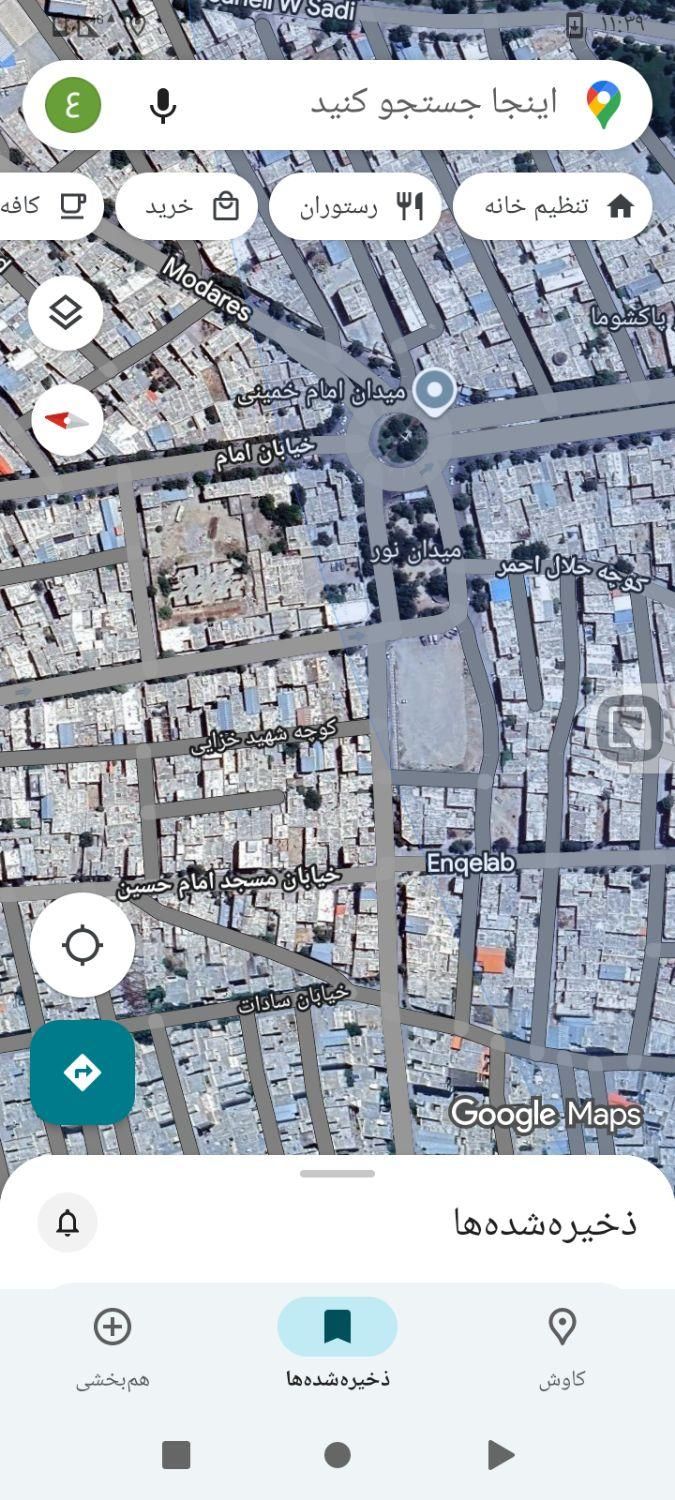
Task: Go to the system home screen
Action: [x=337, y=1455]
